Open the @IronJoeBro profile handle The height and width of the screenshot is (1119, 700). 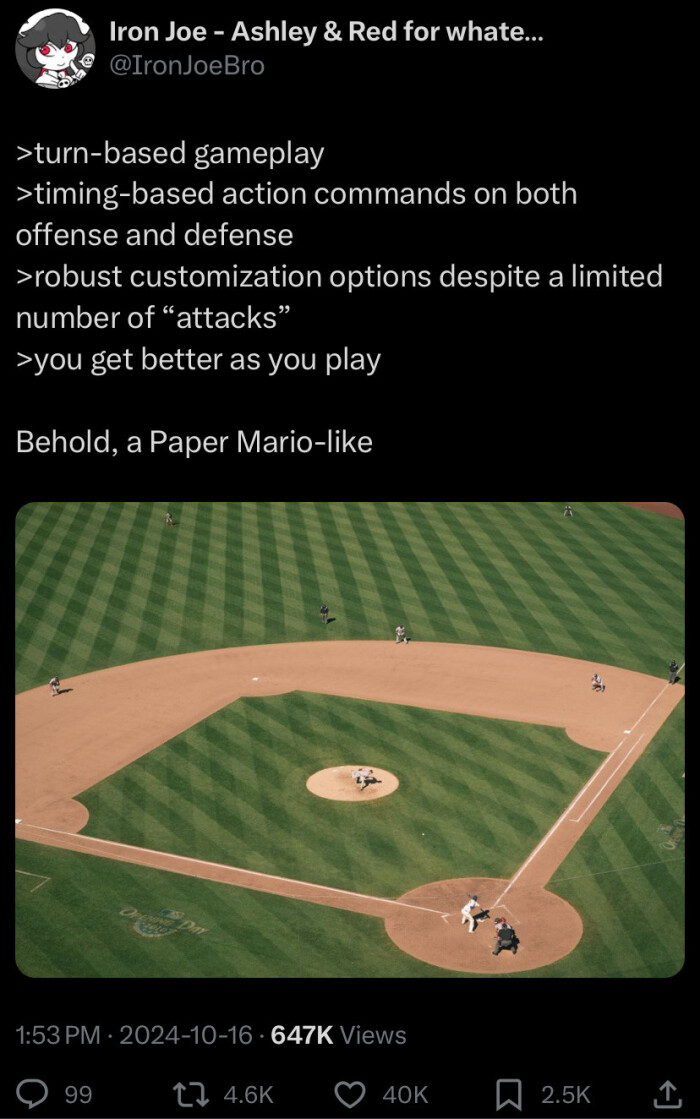coord(186,65)
